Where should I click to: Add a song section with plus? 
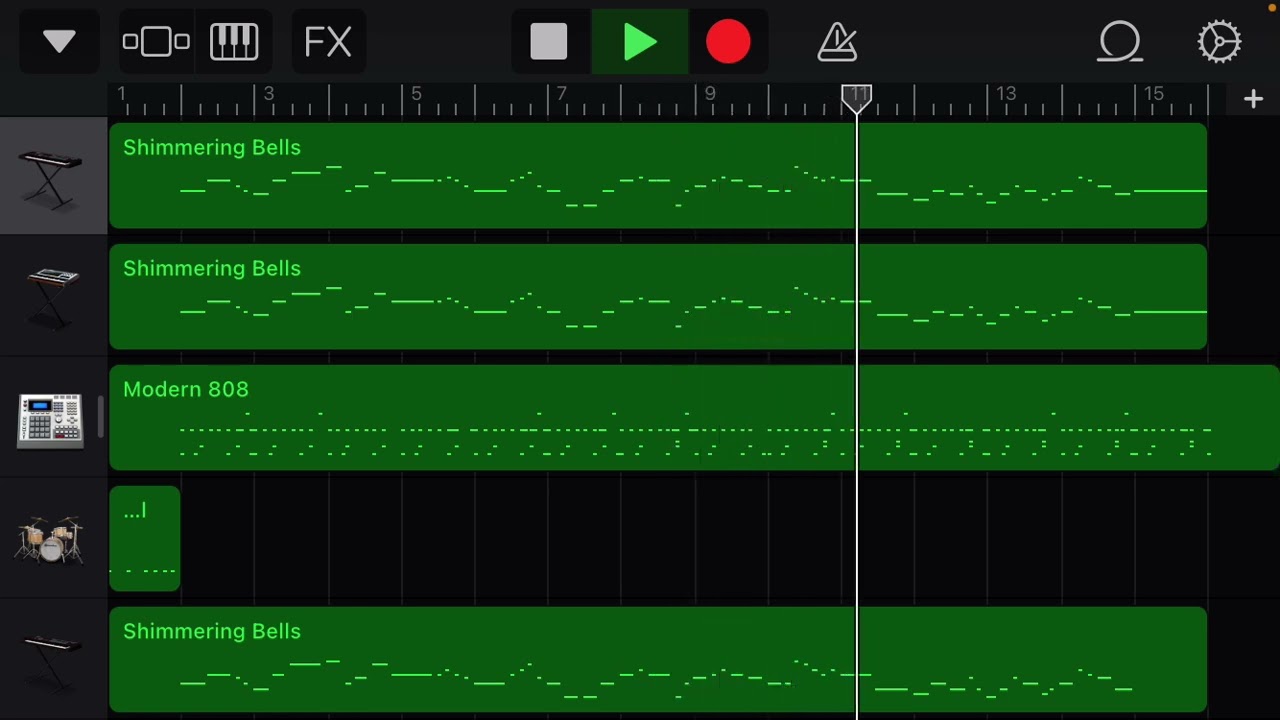(x=1253, y=98)
